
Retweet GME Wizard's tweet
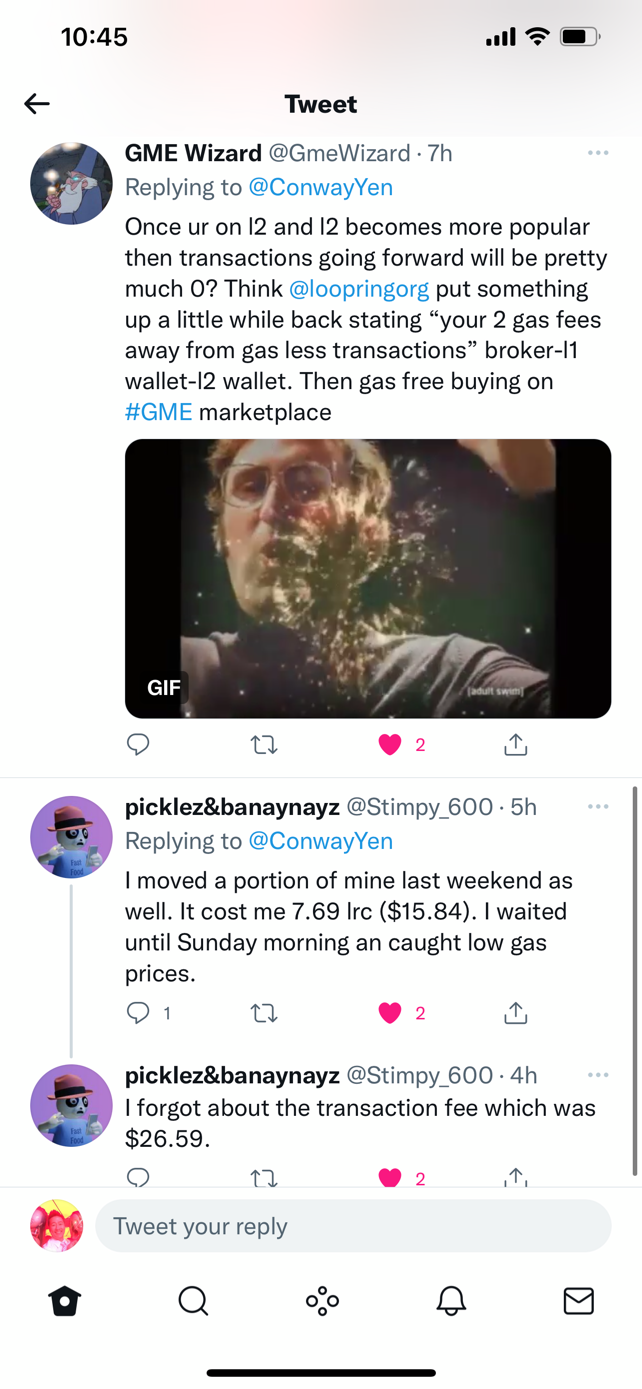click(264, 744)
